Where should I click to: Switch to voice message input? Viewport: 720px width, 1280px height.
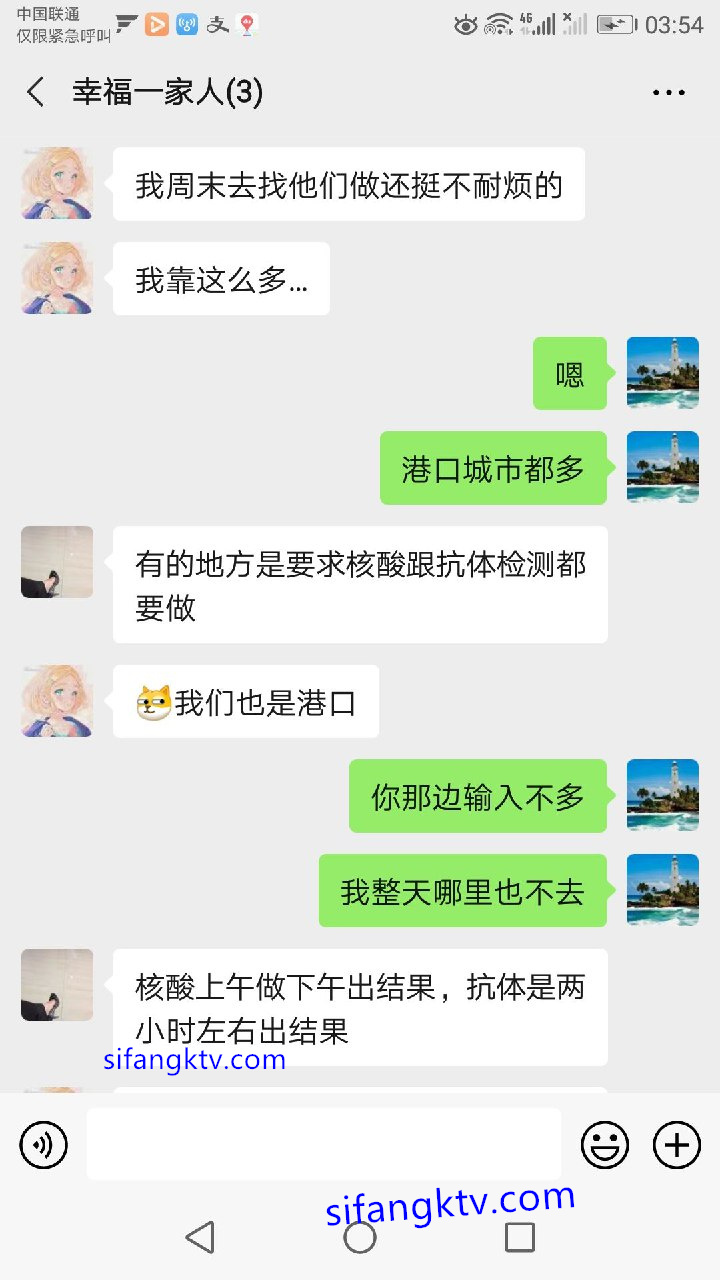coord(43,1144)
